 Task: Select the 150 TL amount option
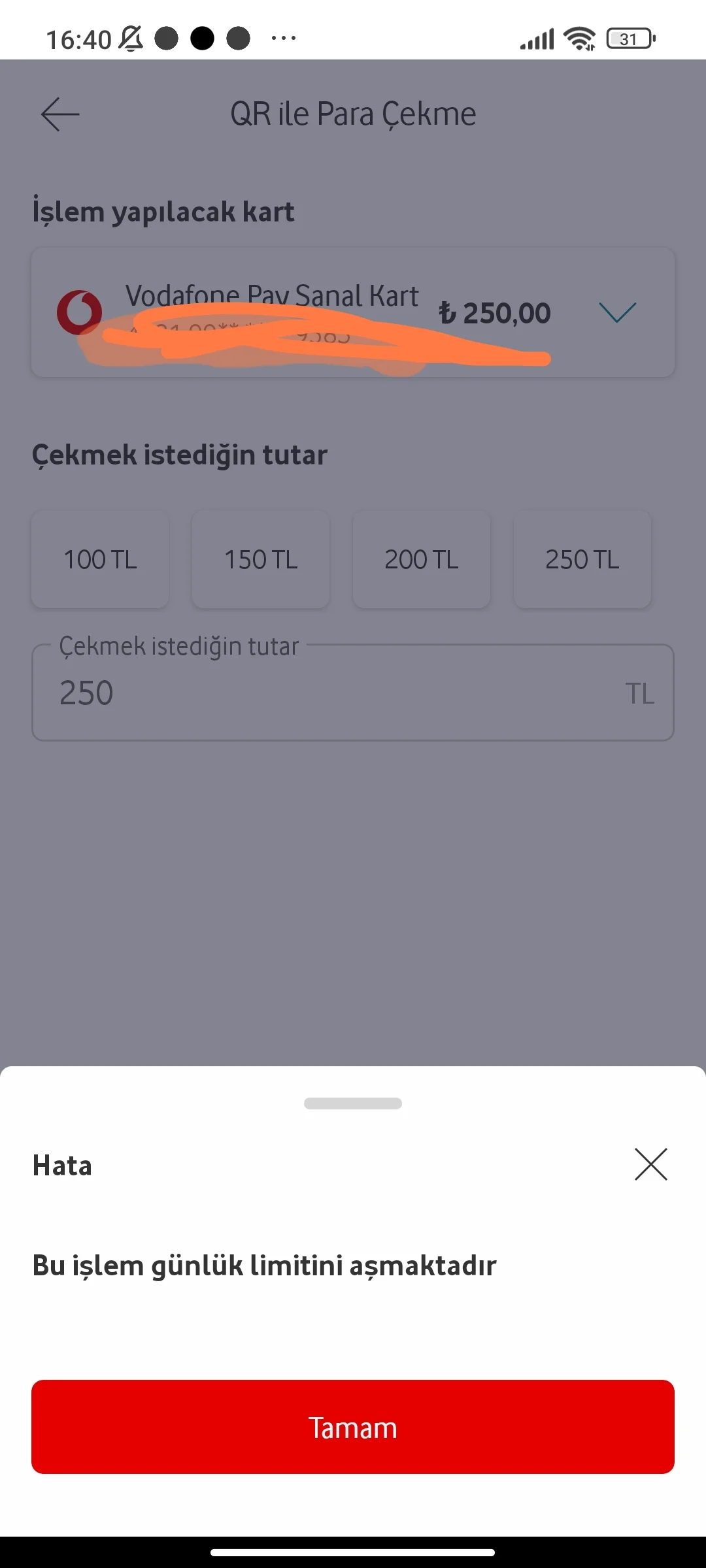(x=260, y=559)
